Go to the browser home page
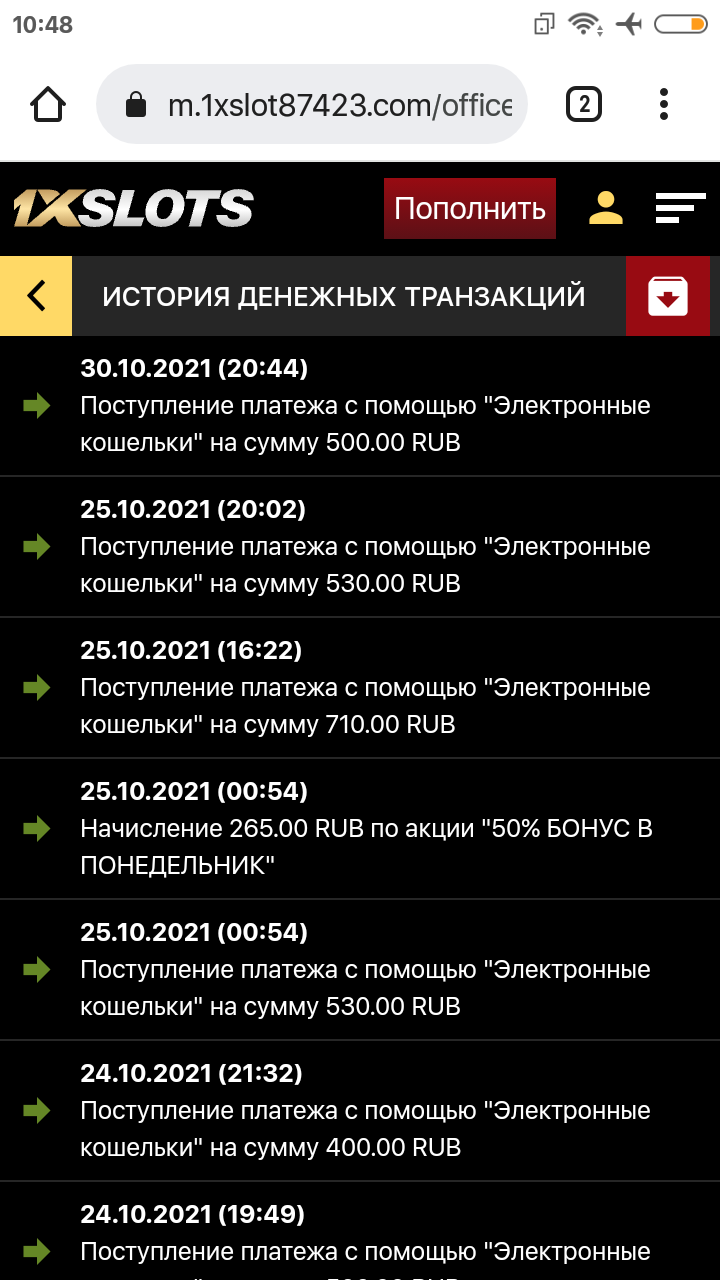The image size is (720, 1280). (49, 104)
